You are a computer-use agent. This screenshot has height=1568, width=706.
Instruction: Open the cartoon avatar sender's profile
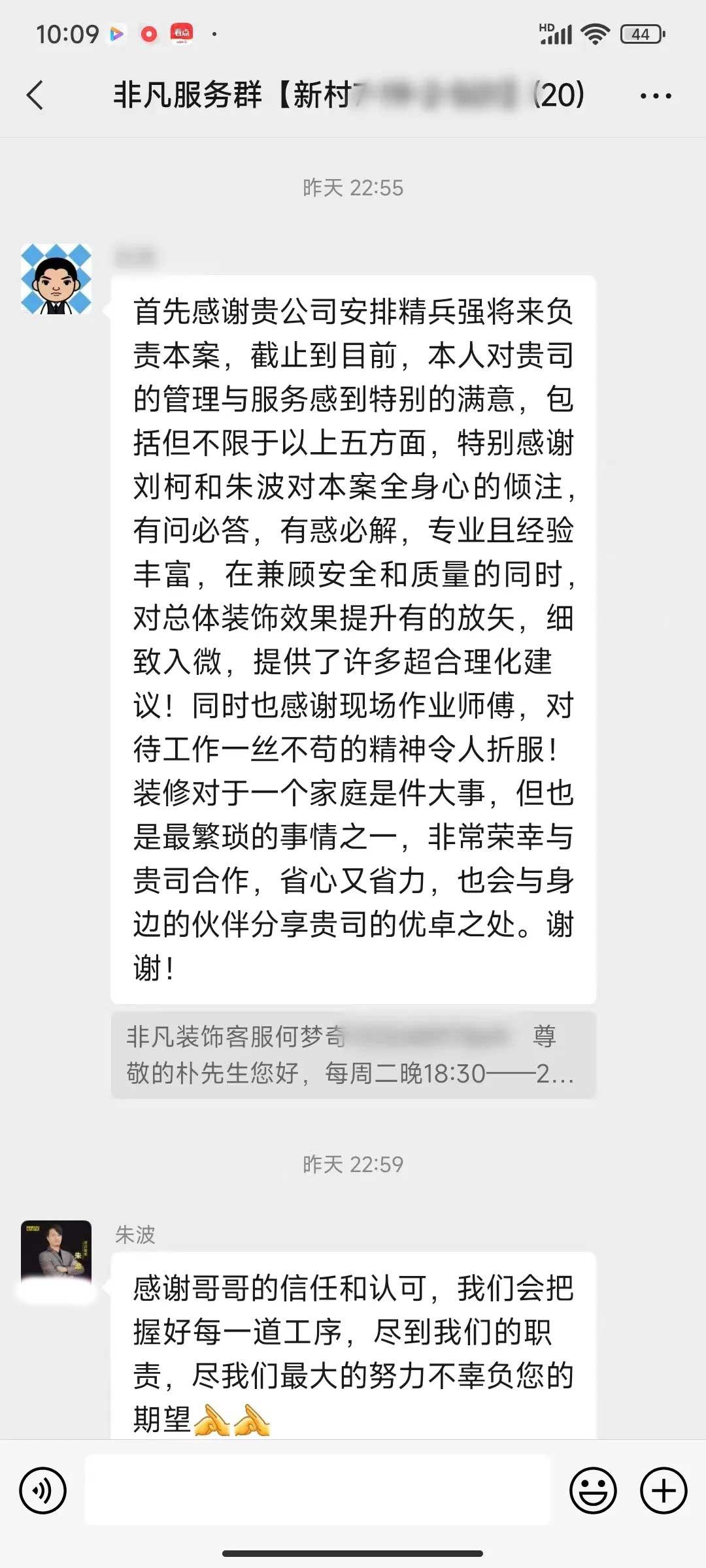click(56, 279)
